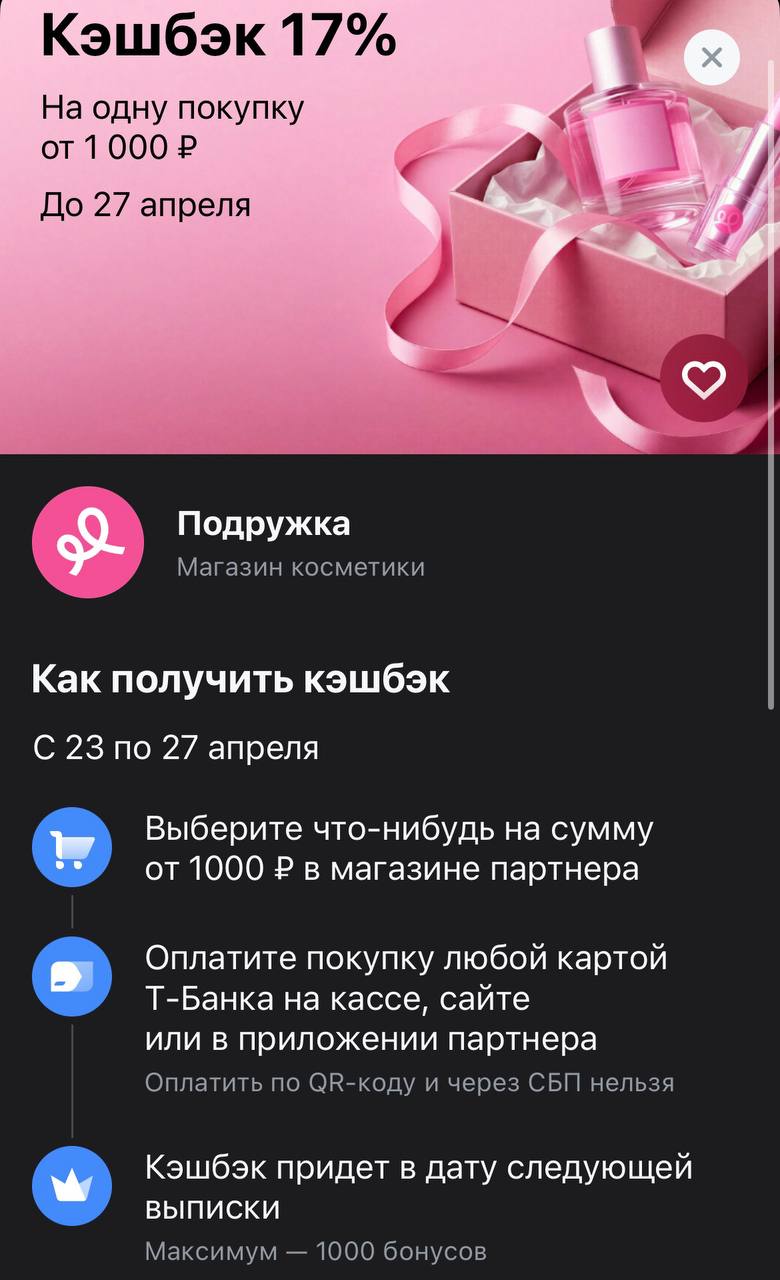Add the offer to favorites with heart
The width and height of the screenshot is (780, 1280).
[x=703, y=379]
